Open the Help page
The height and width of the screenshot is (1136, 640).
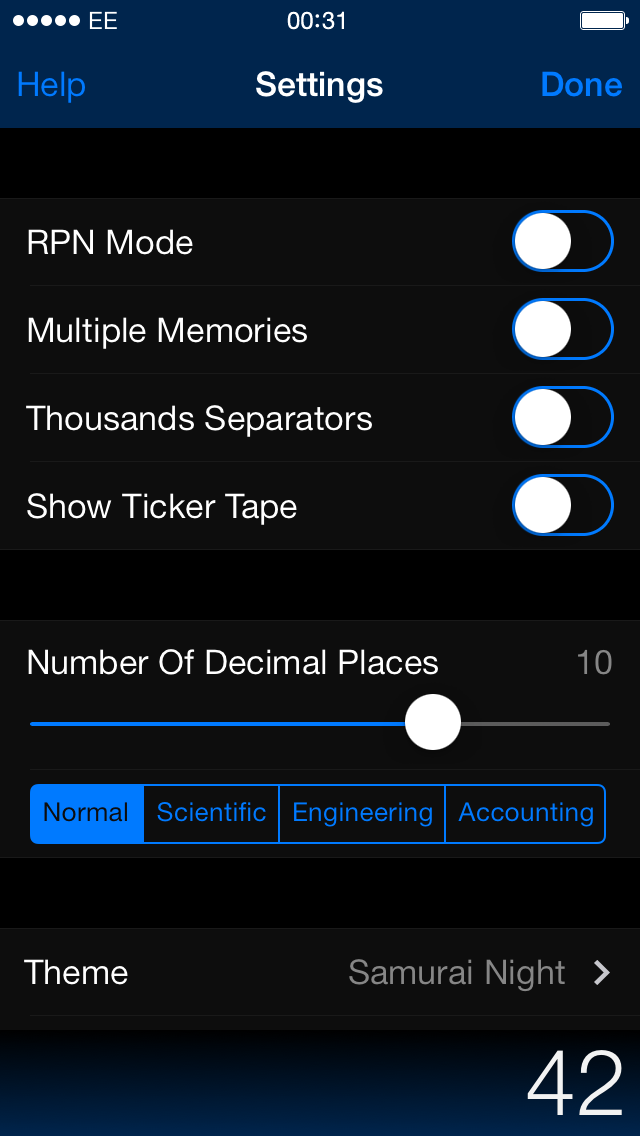click(x=51, y=85)
